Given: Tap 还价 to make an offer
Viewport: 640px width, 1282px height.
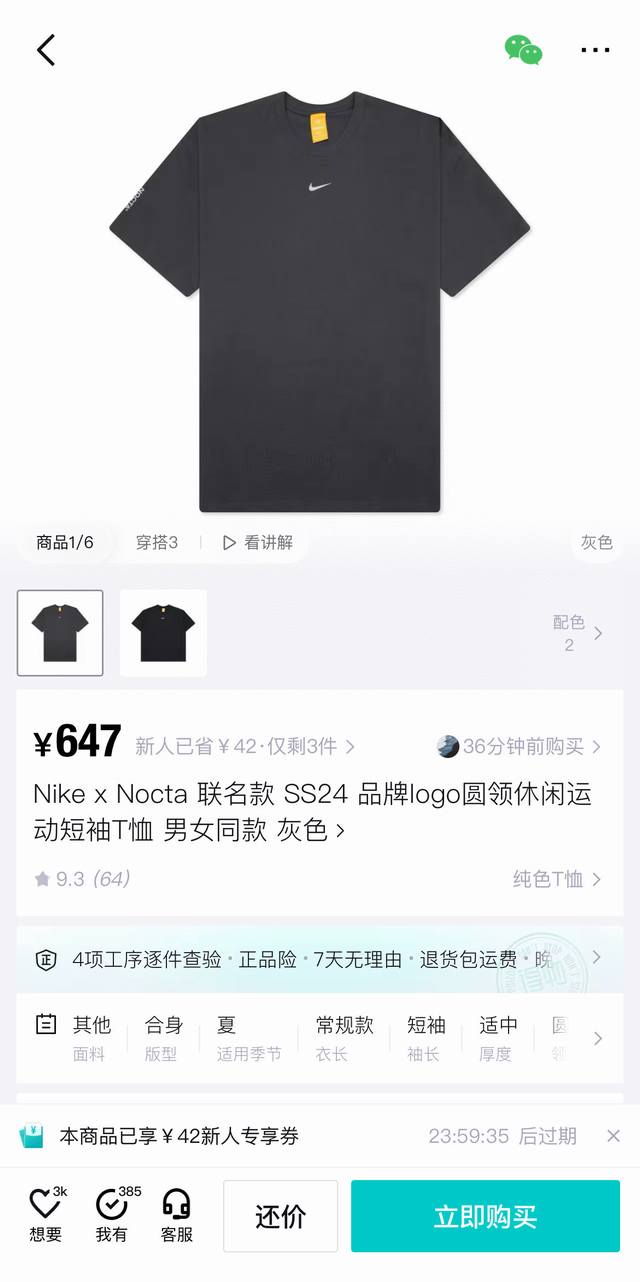Looking at the screenshot, I should point(280,1216).
